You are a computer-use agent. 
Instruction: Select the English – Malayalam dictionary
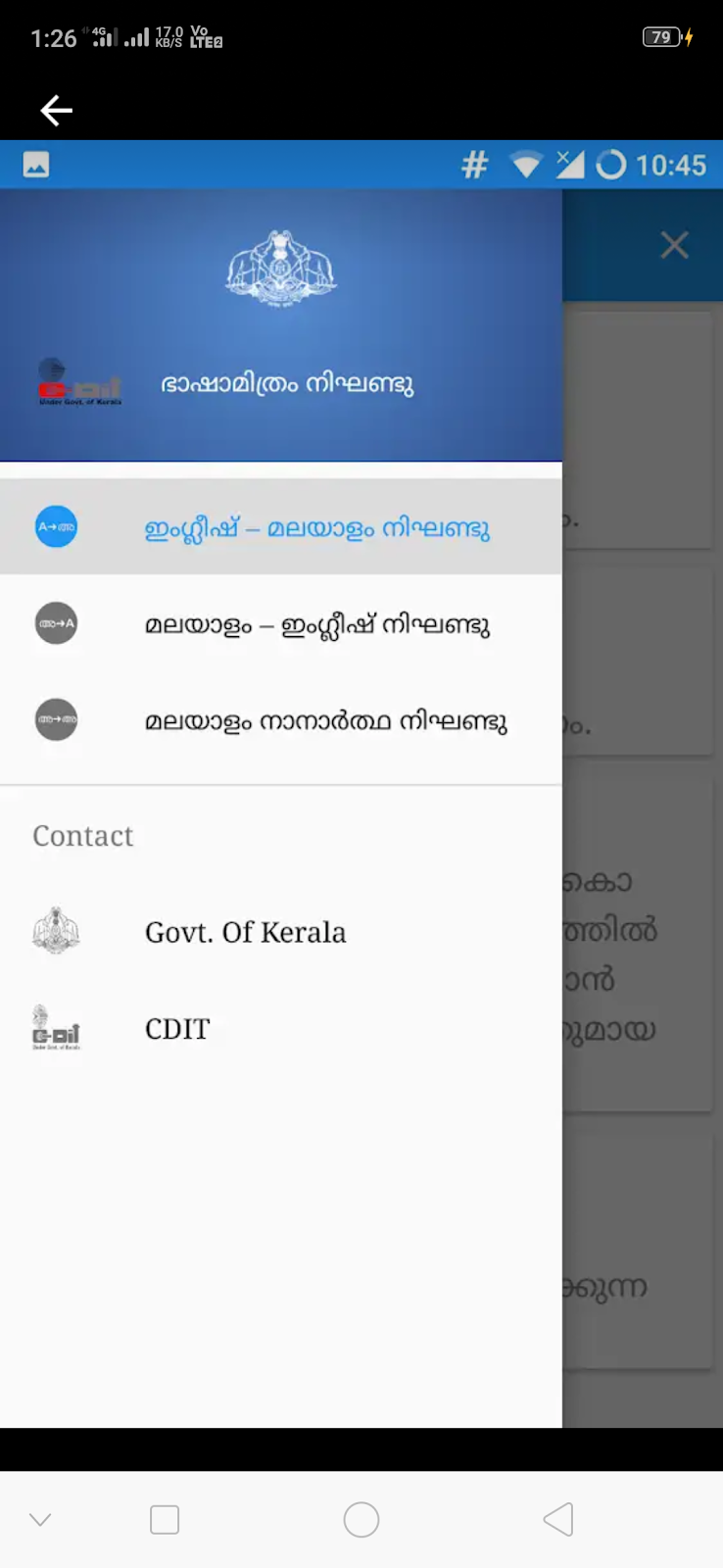click(x=315, y=528)
